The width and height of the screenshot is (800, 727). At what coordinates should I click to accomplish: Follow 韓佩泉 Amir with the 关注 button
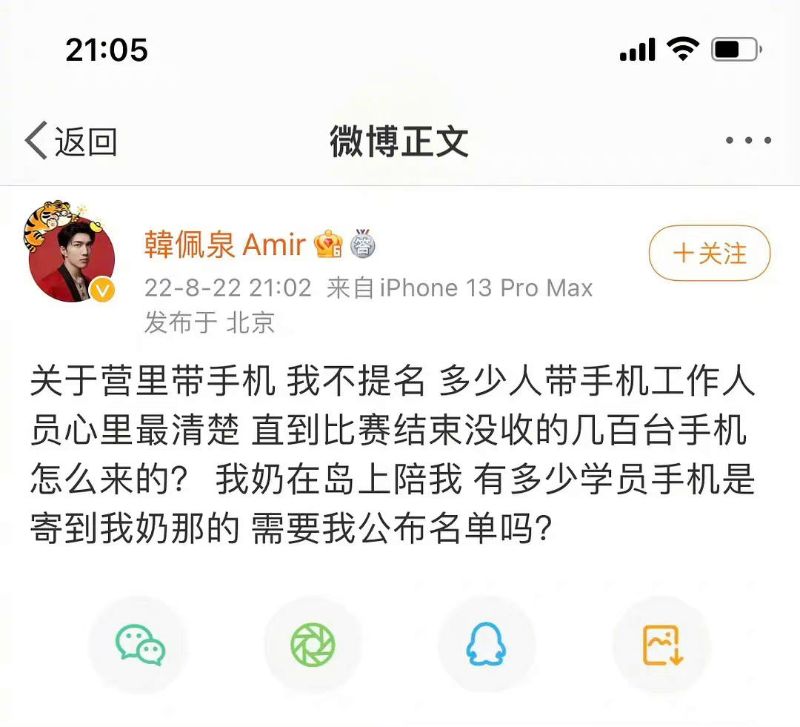(x=710, y=253)
